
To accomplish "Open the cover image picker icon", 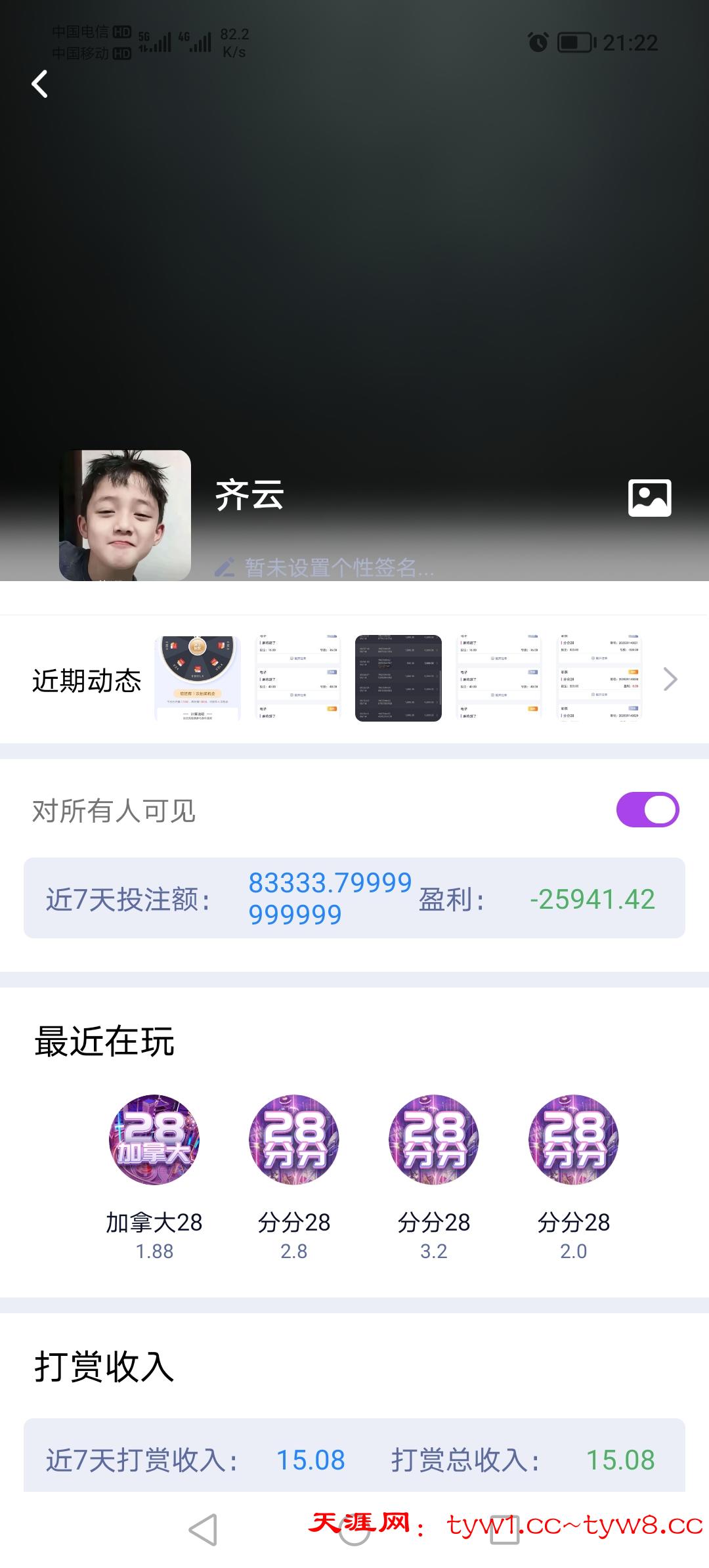I will click(649, 498).
